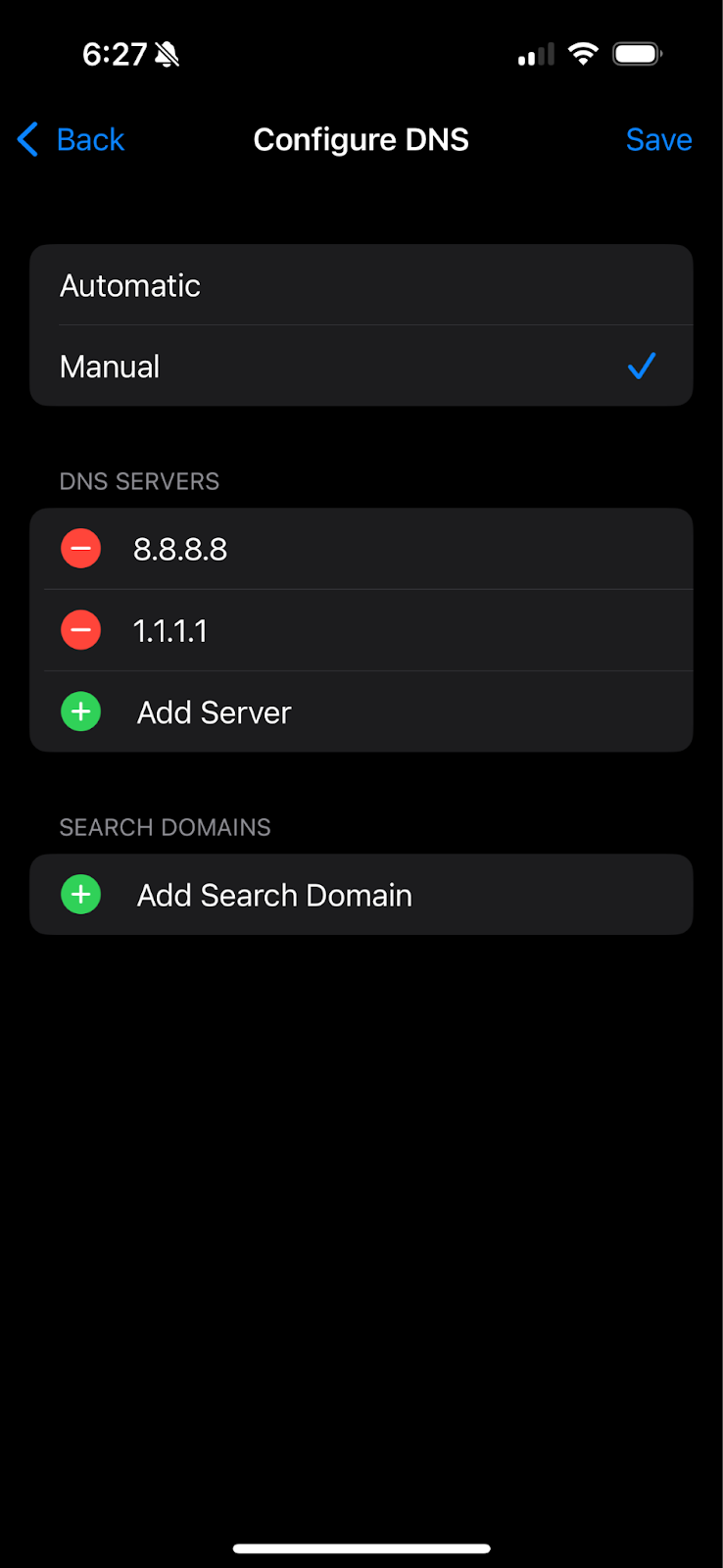Tap the home indicator bar at the bottom
Screen dimensions: 723x1568
point(361,1547)
